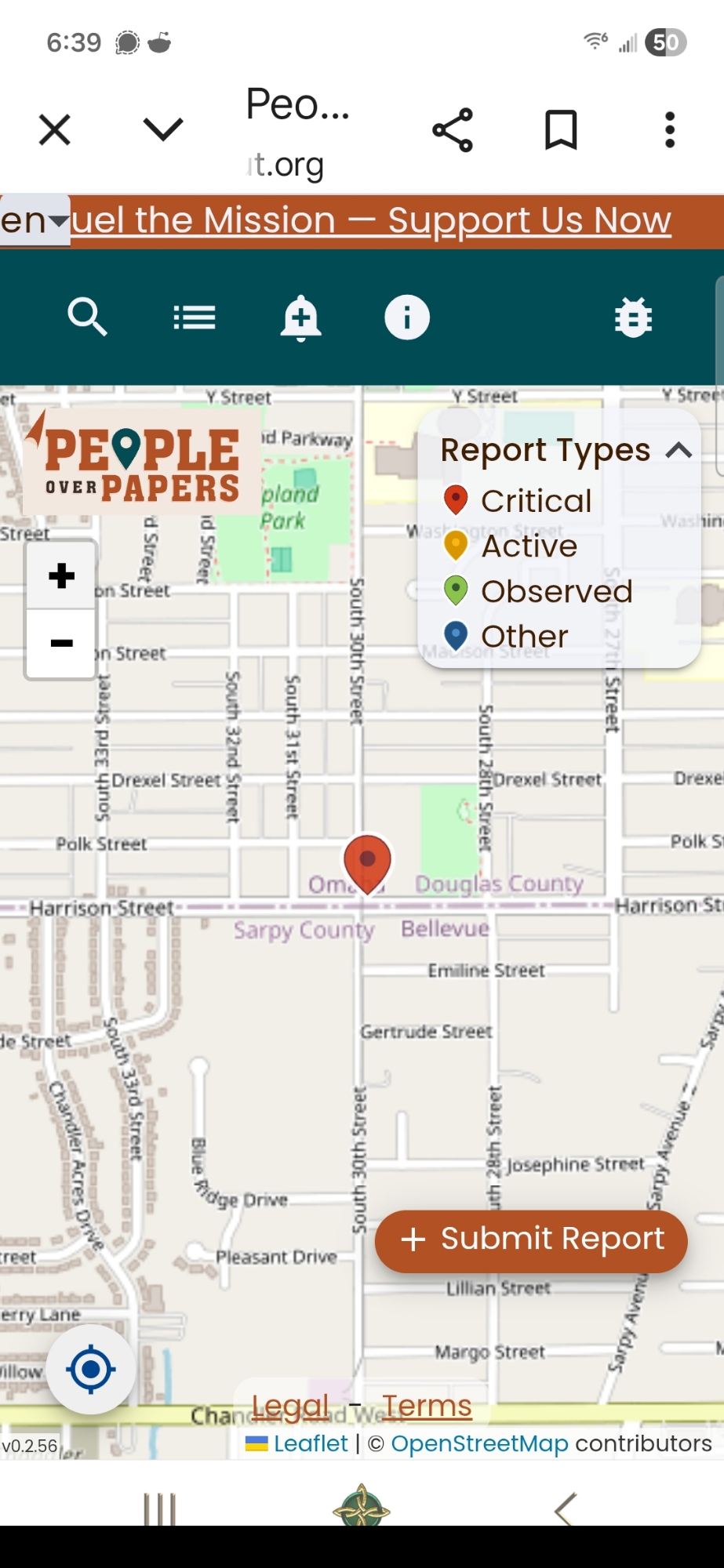The width and height of the screenshot is (724, 1568).
Task: Select the red critical marker on map
Action: point(367,861)
